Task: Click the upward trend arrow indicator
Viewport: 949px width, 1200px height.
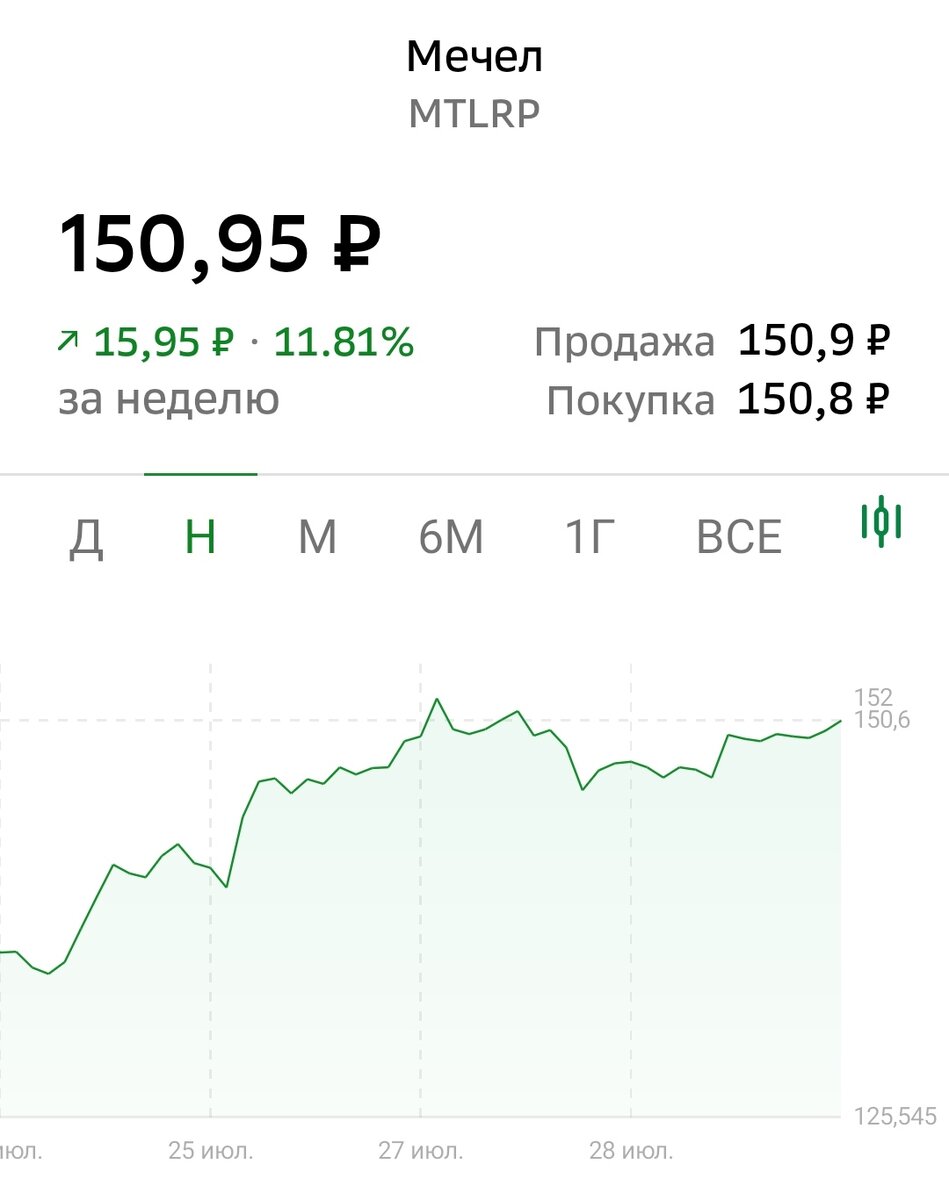Action: 70,340
